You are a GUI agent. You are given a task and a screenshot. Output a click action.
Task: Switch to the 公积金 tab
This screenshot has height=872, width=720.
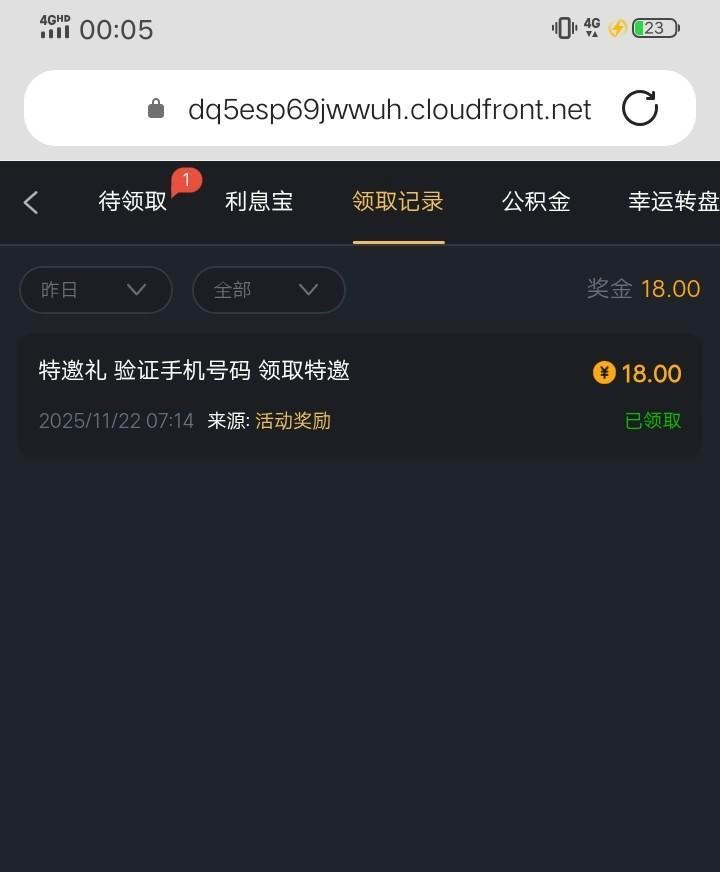[536, 202]
